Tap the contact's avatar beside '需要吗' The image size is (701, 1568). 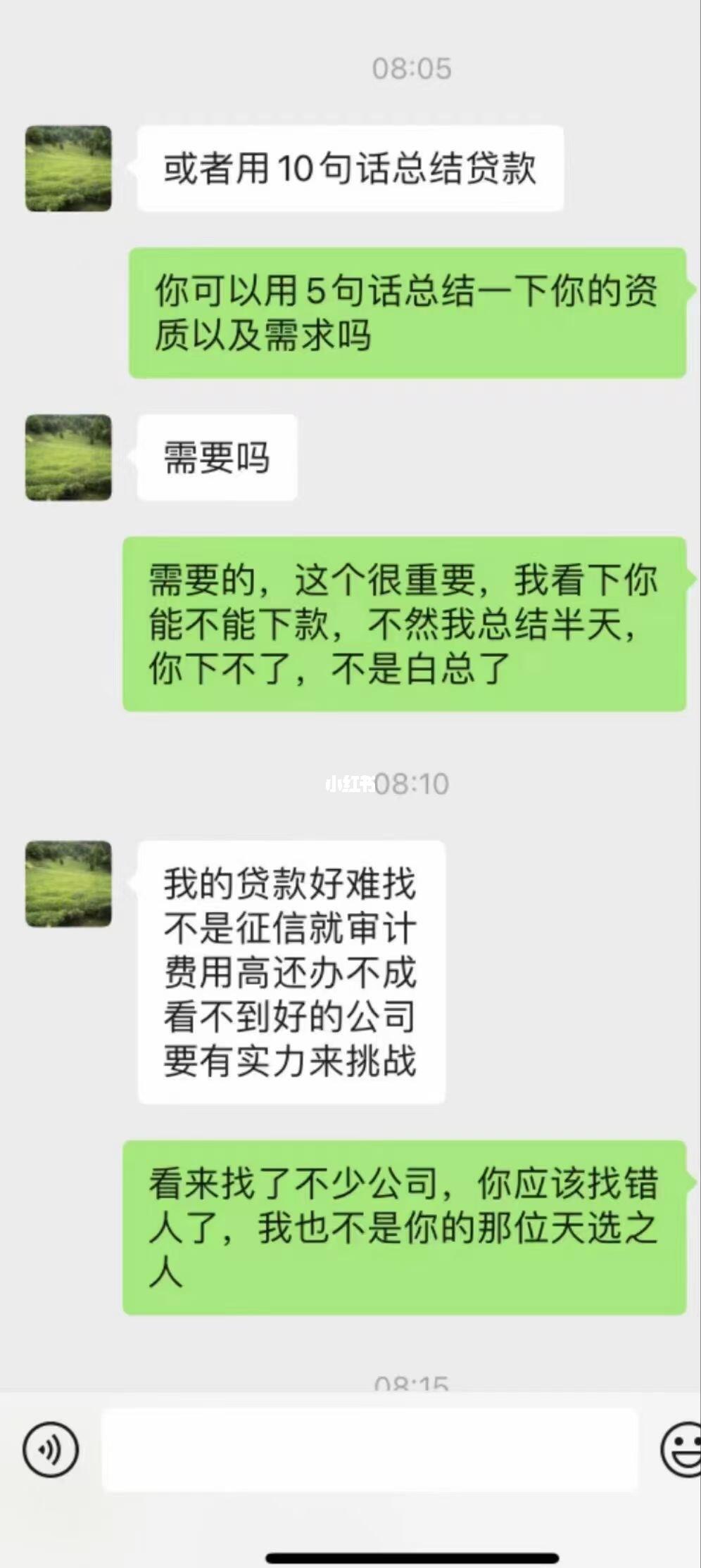click(67, 457)
